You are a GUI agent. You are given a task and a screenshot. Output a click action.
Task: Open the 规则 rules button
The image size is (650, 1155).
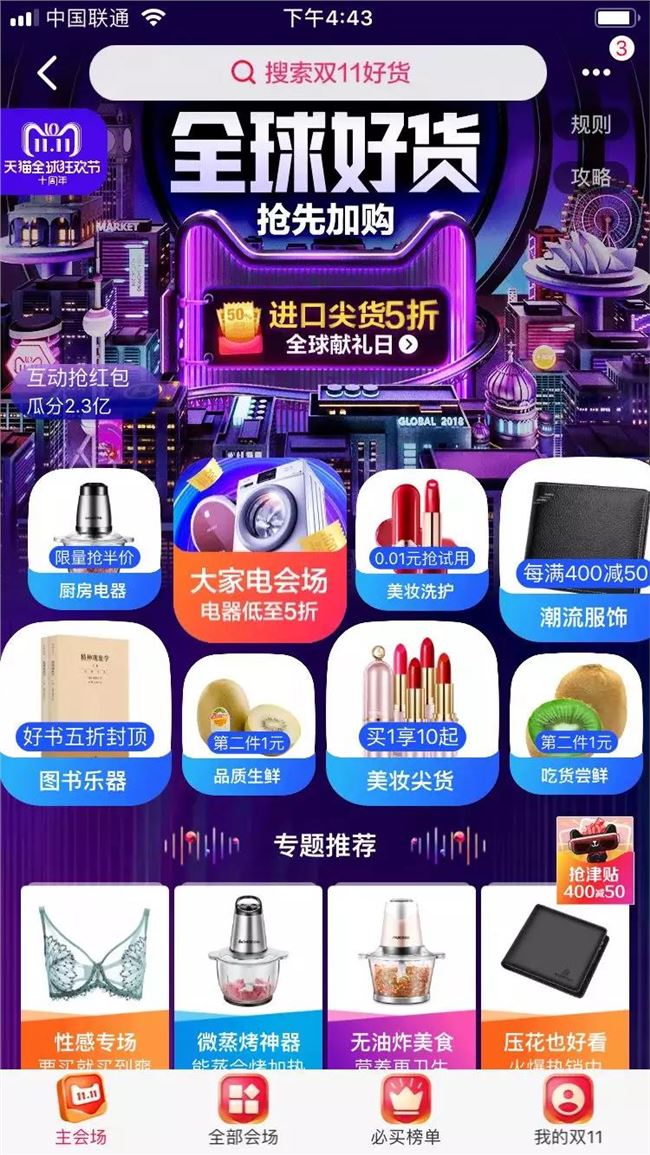pos(590,125)
